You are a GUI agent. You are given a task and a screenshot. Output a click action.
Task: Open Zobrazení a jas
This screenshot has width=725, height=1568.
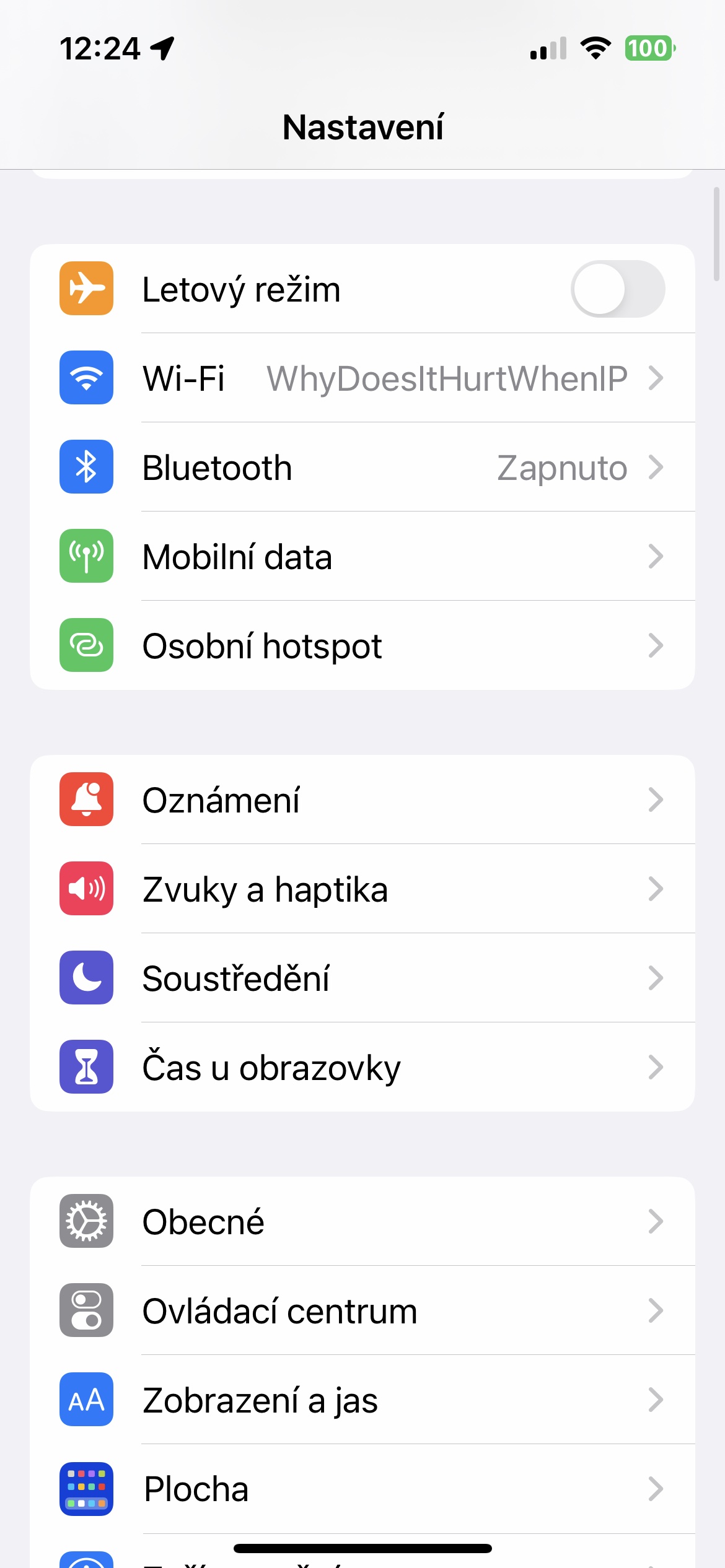point(362,1400)
